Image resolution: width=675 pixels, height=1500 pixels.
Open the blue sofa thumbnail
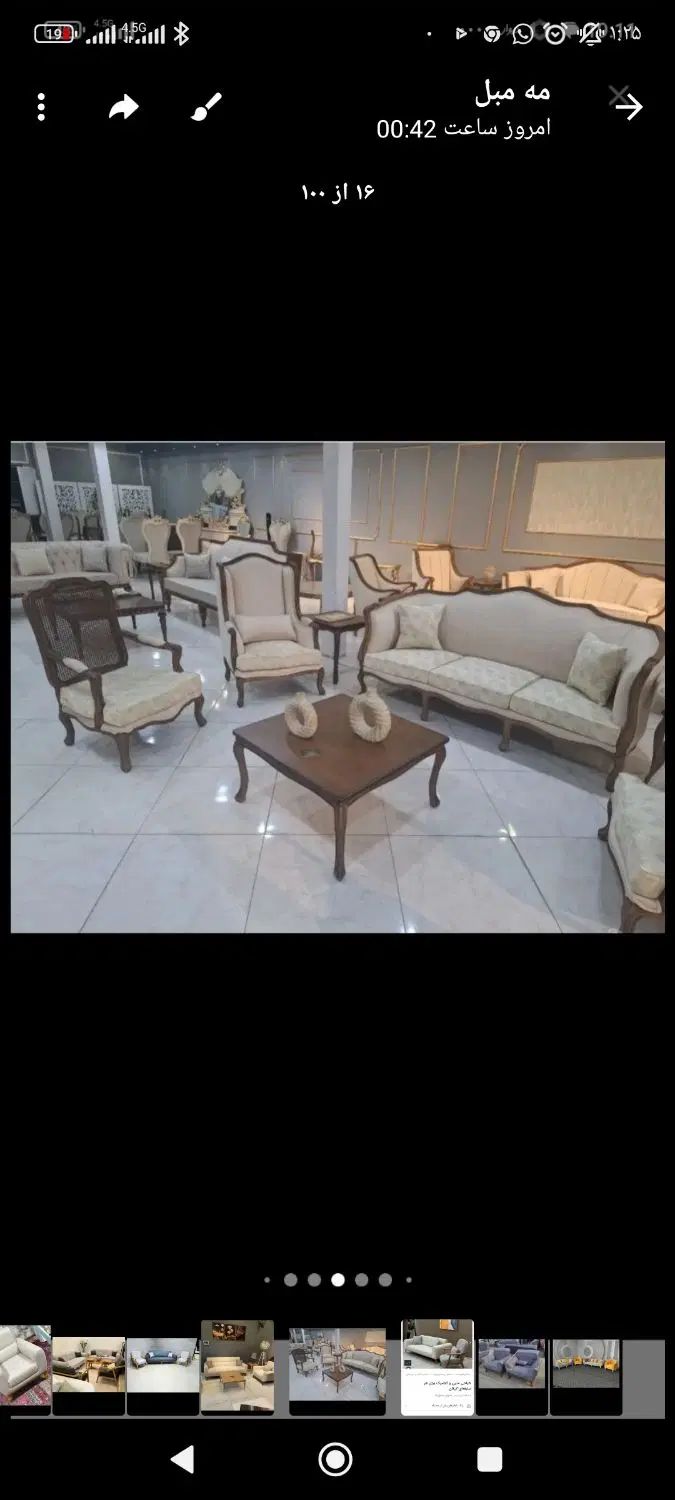tap(162, 1366)
